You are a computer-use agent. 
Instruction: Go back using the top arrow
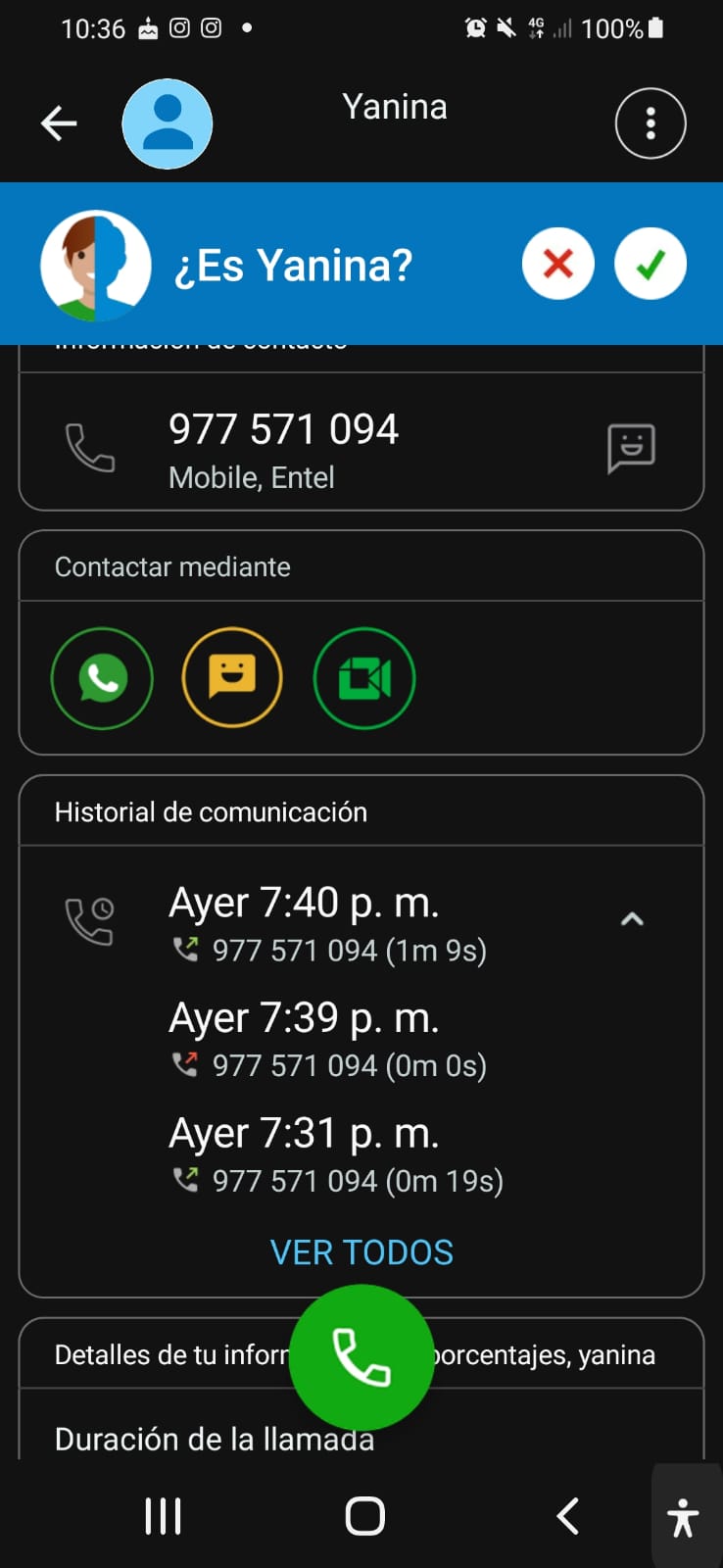pyautogui.click(x=59, y=123)
